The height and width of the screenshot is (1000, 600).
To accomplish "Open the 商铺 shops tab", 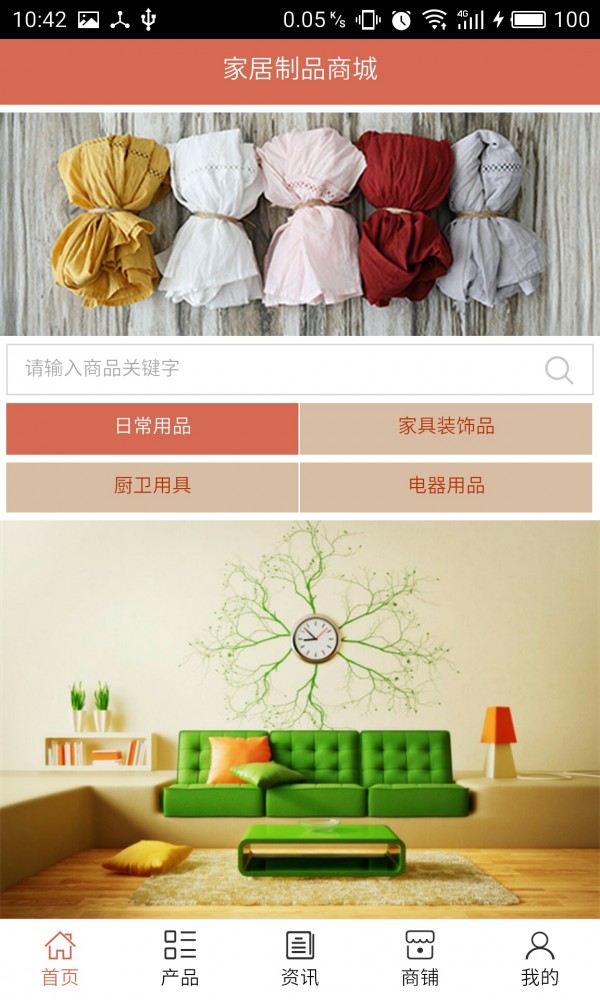I will [x=420, y=958].
